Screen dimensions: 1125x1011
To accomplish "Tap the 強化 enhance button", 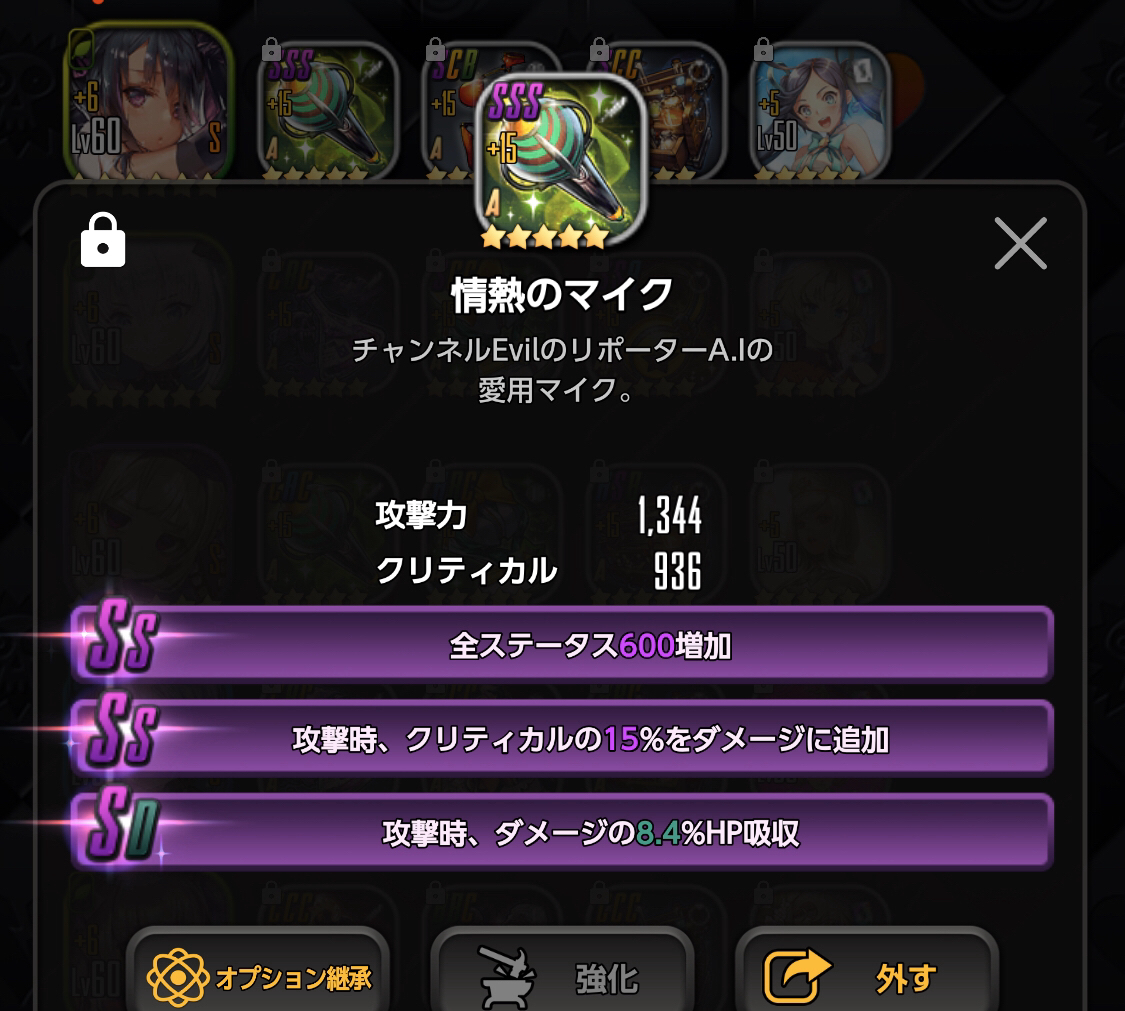I will point(562,976).
